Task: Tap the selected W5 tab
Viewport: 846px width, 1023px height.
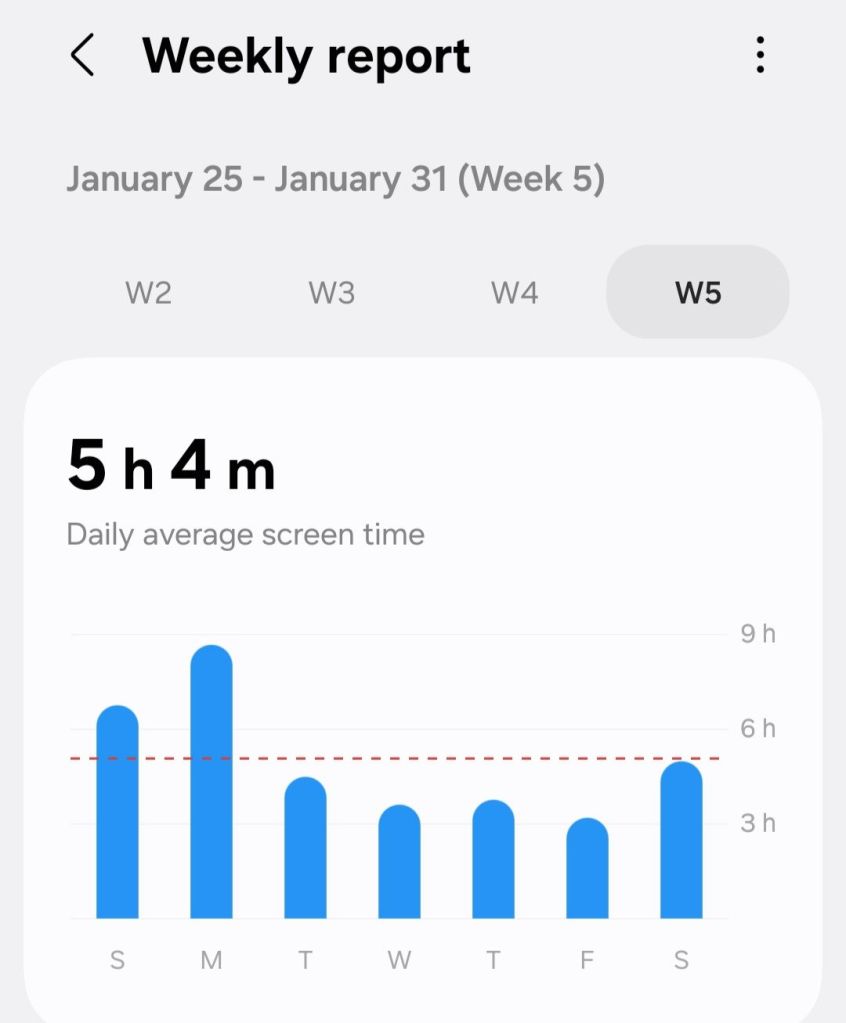Action: [x=697, y=293]
